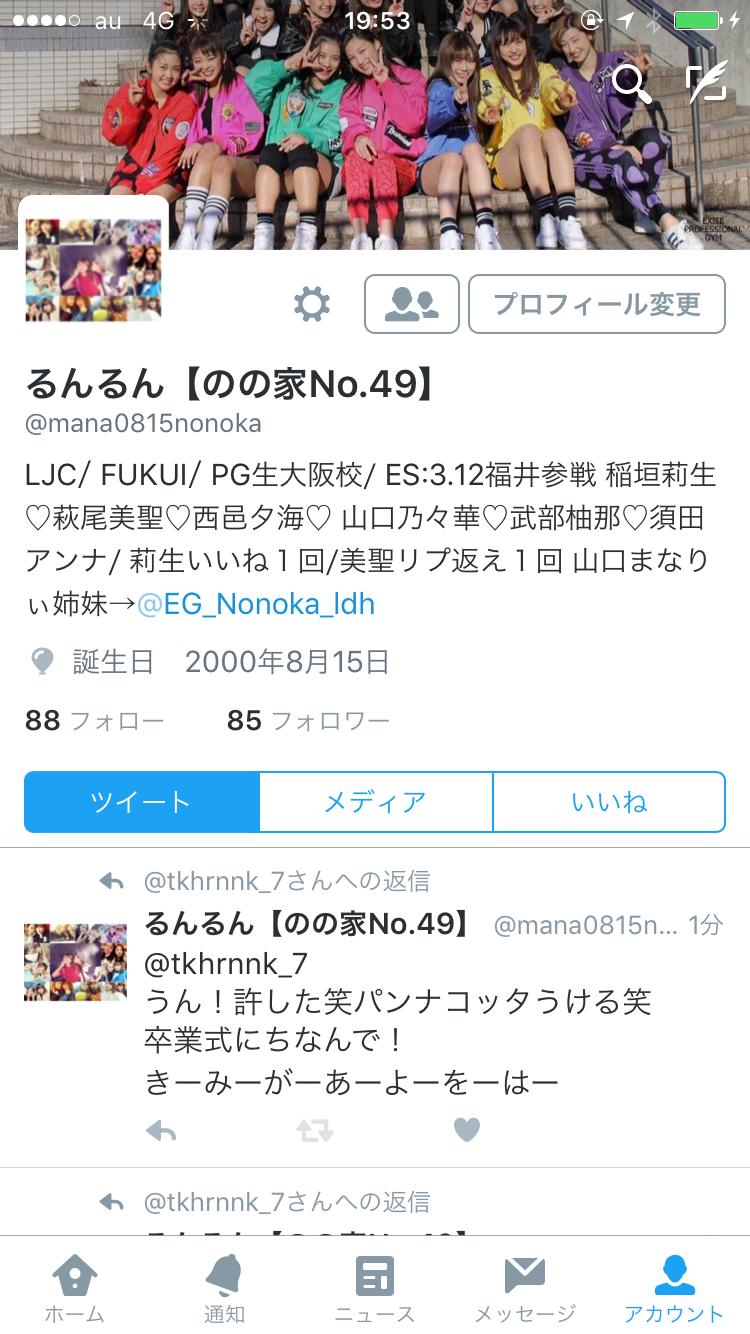
Task: Open the ニュース tab
Action: click(375, 1288)
